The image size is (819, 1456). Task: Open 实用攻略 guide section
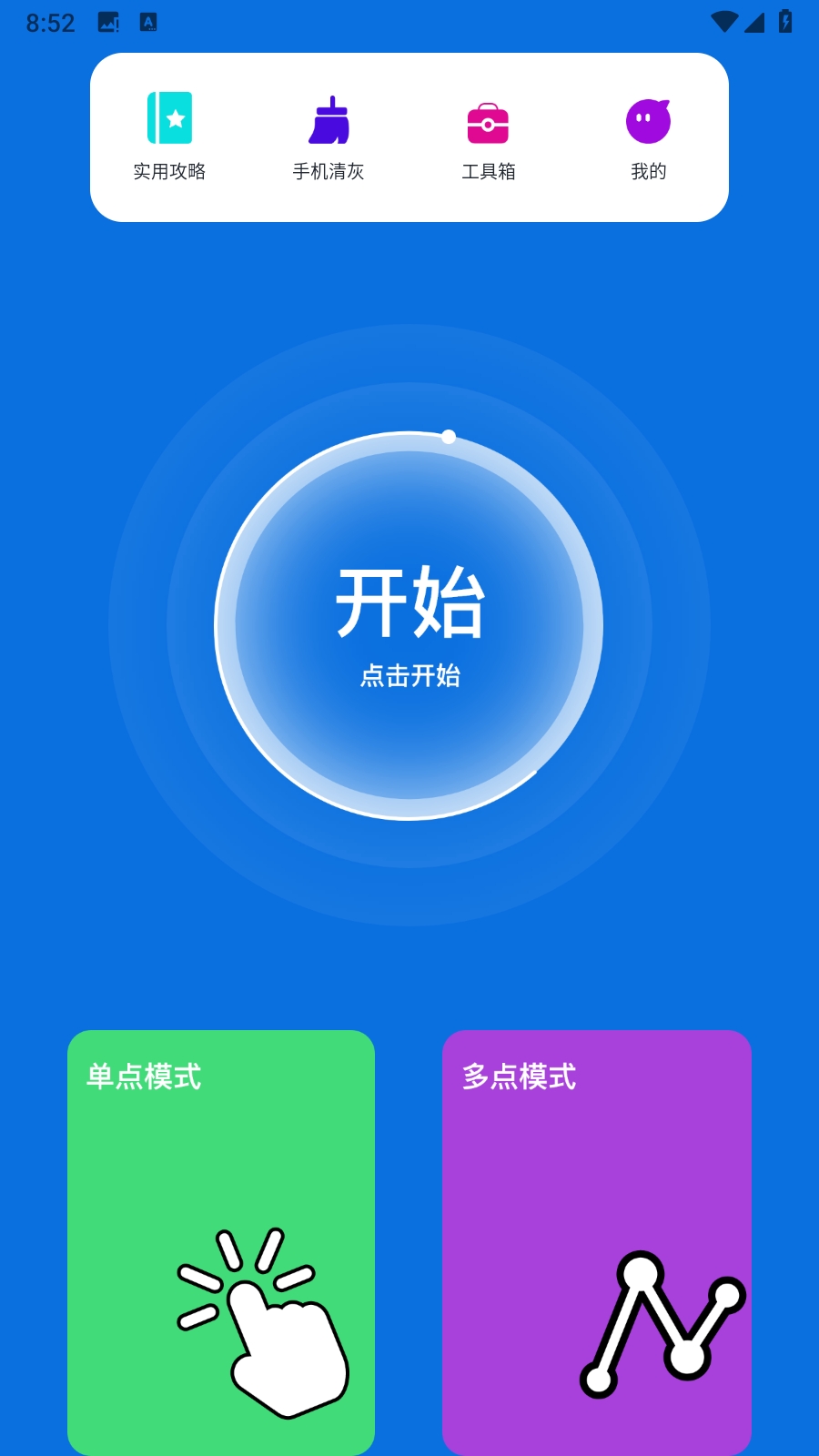tap(169, 136)
